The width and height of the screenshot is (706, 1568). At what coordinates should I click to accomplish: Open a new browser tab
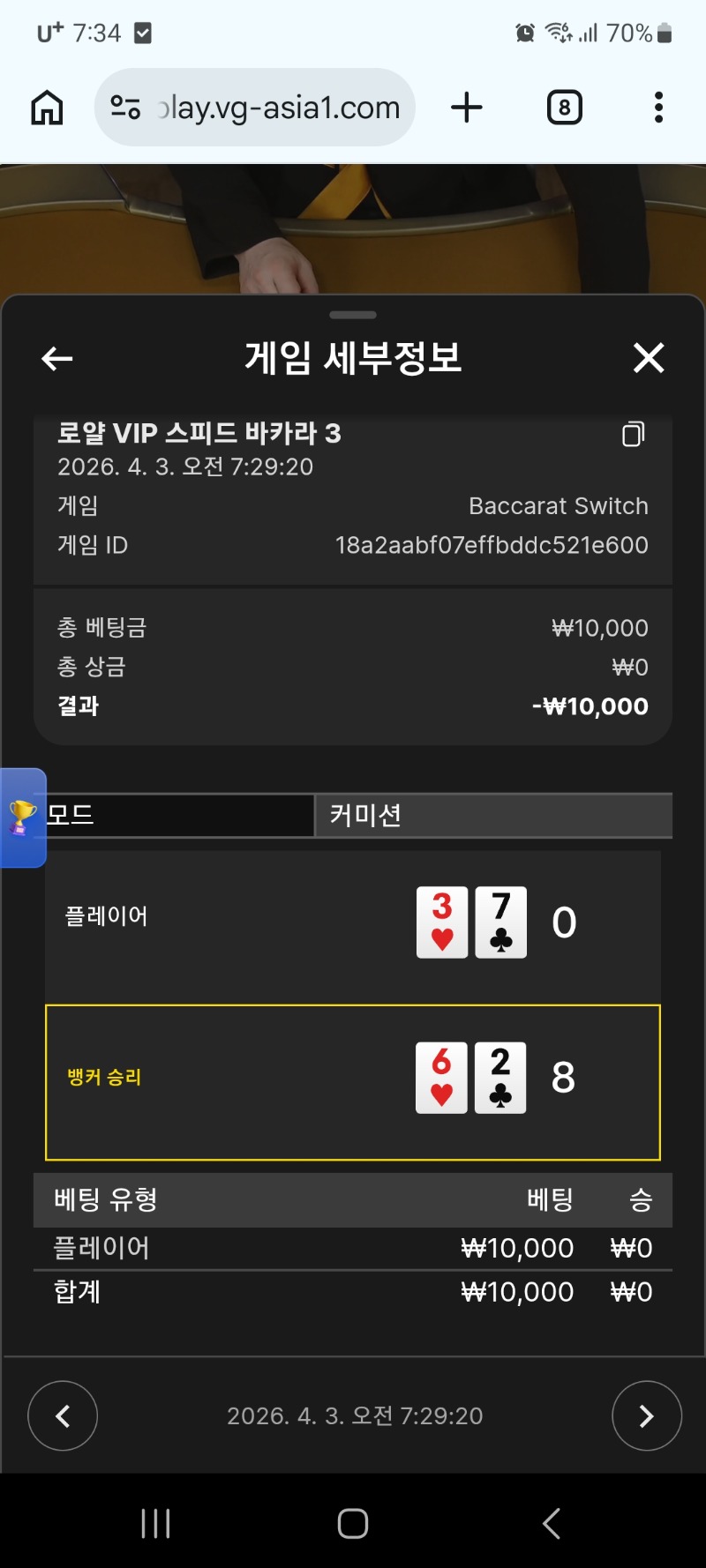pos(467,108)
